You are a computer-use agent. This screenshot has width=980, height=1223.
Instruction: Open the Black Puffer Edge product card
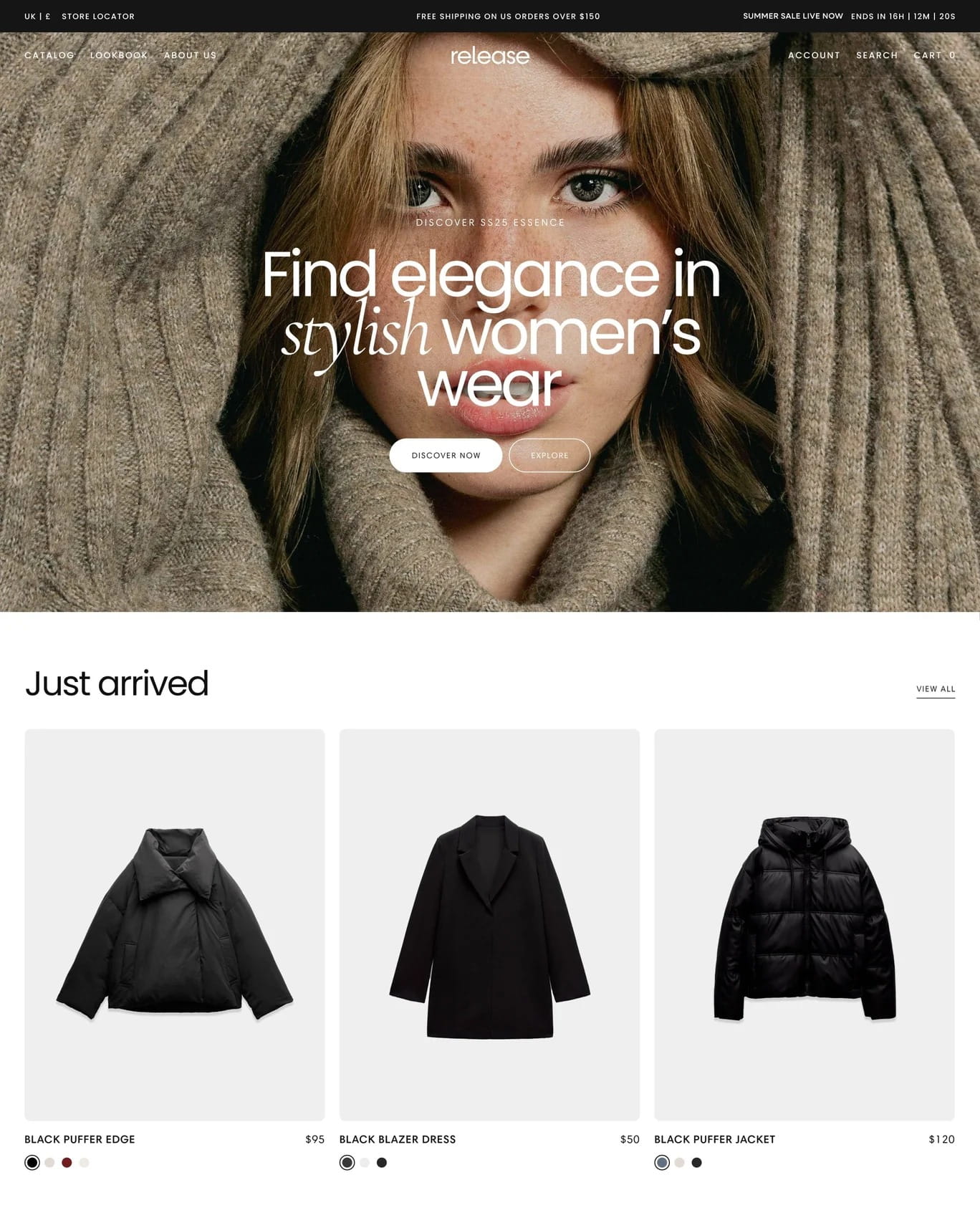click(x=175, y=924)
